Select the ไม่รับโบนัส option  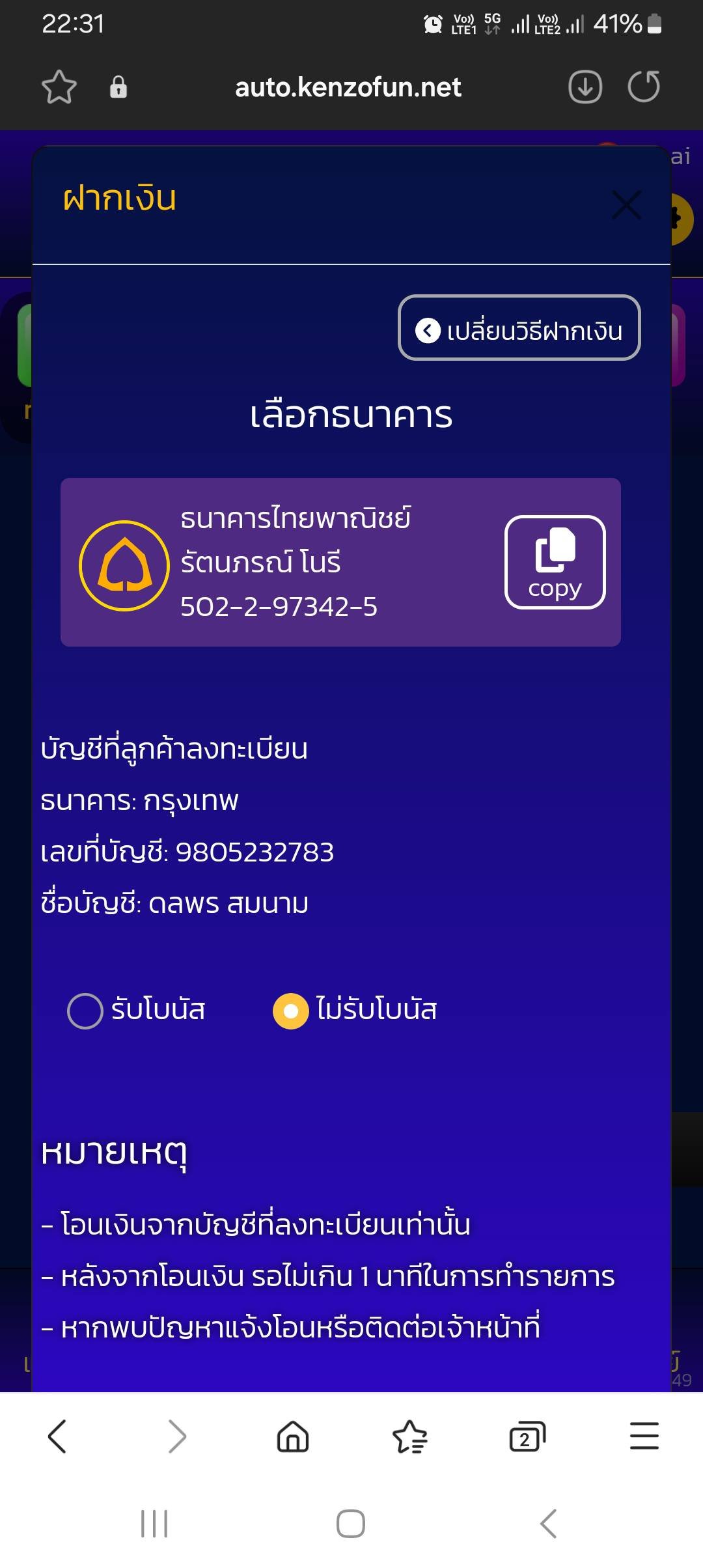290,1011
